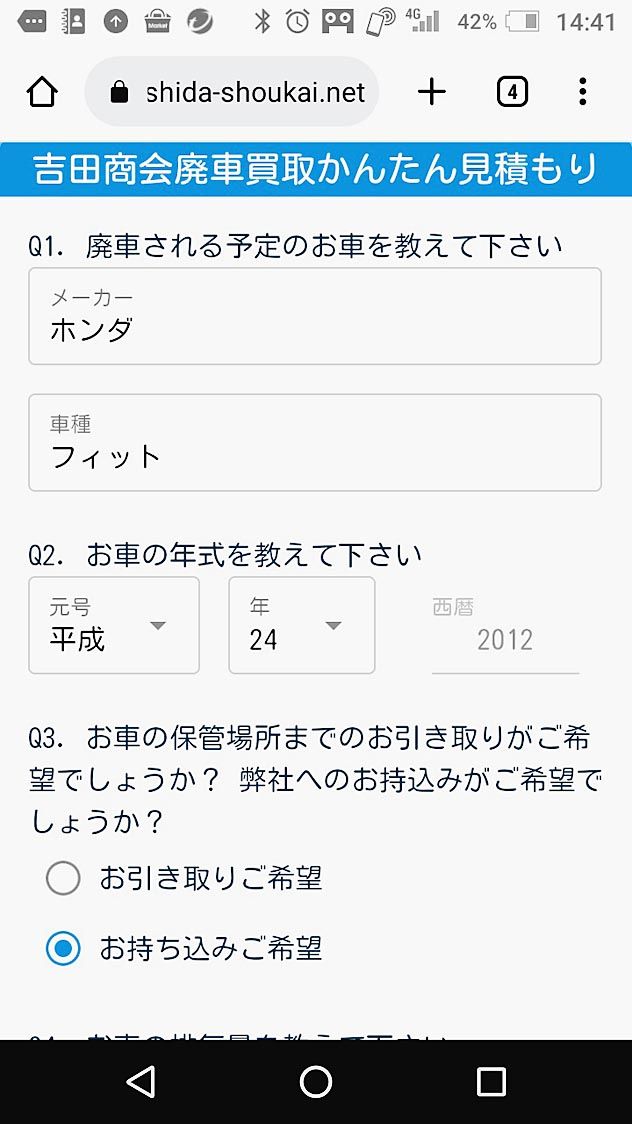
Task: Edit the 車種 field showing フィット
Action: (x=314, y=443)
